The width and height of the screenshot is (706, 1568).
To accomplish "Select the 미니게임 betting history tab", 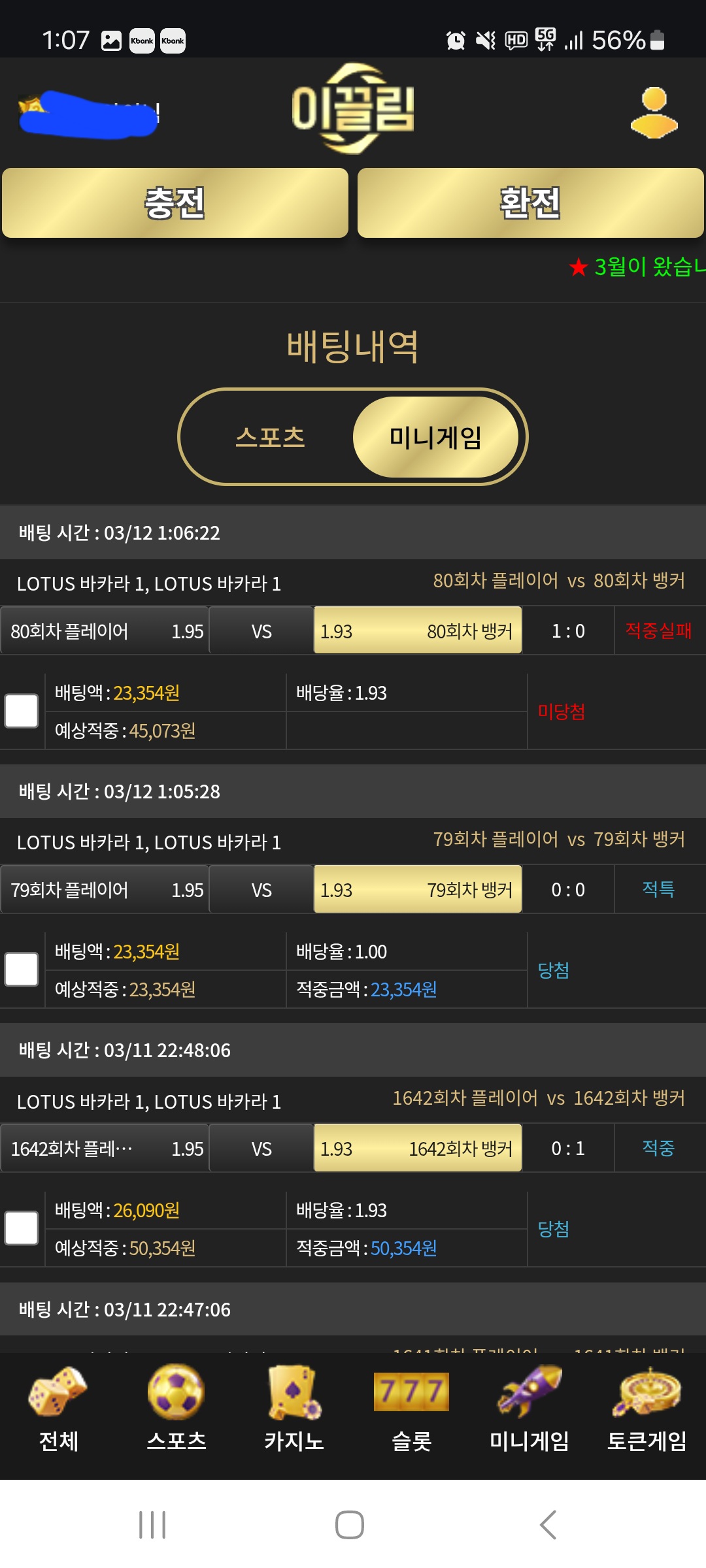I will click(435, 437).
